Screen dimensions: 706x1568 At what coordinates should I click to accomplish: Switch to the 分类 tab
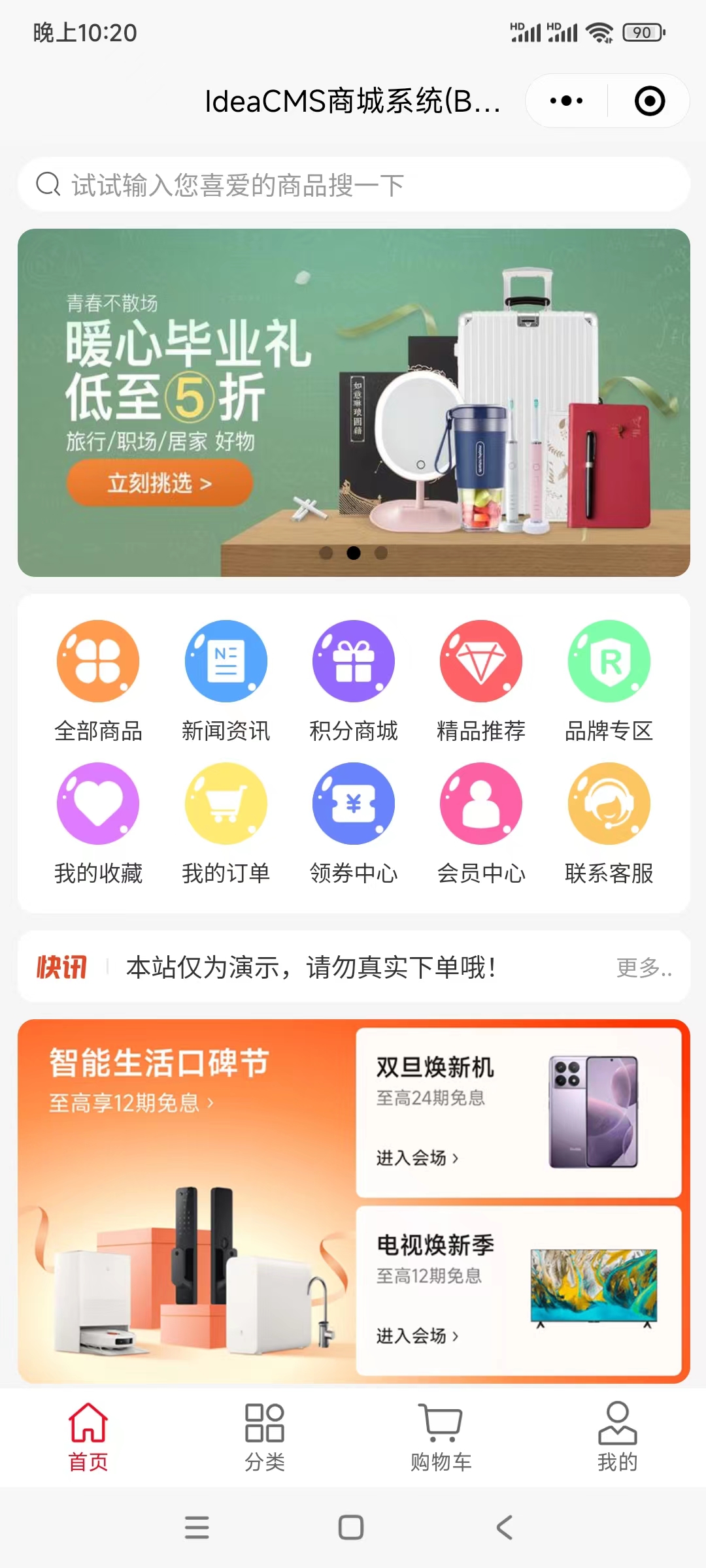(265, 1436)
